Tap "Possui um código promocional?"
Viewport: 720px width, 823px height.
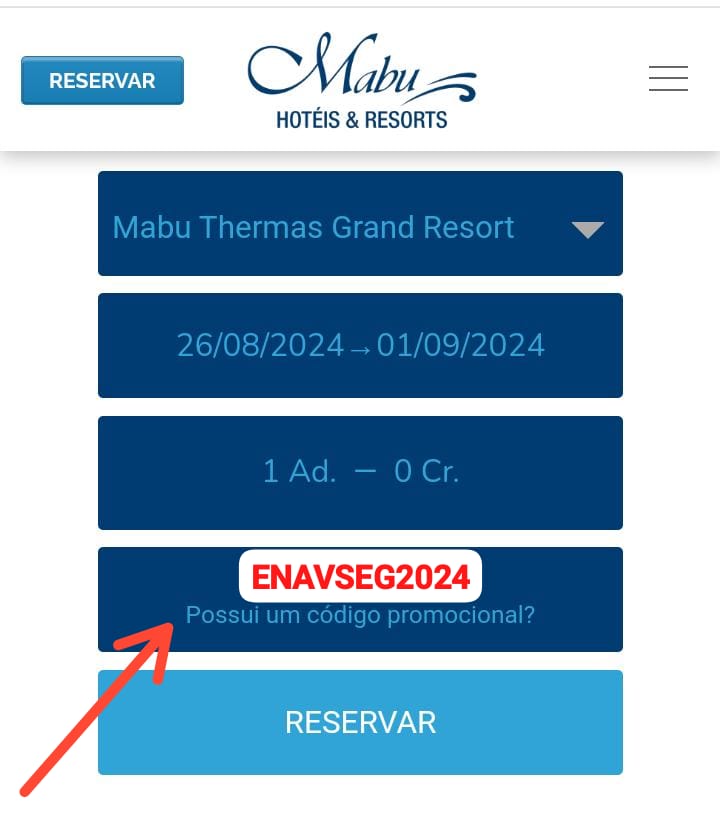coord(360,615)
